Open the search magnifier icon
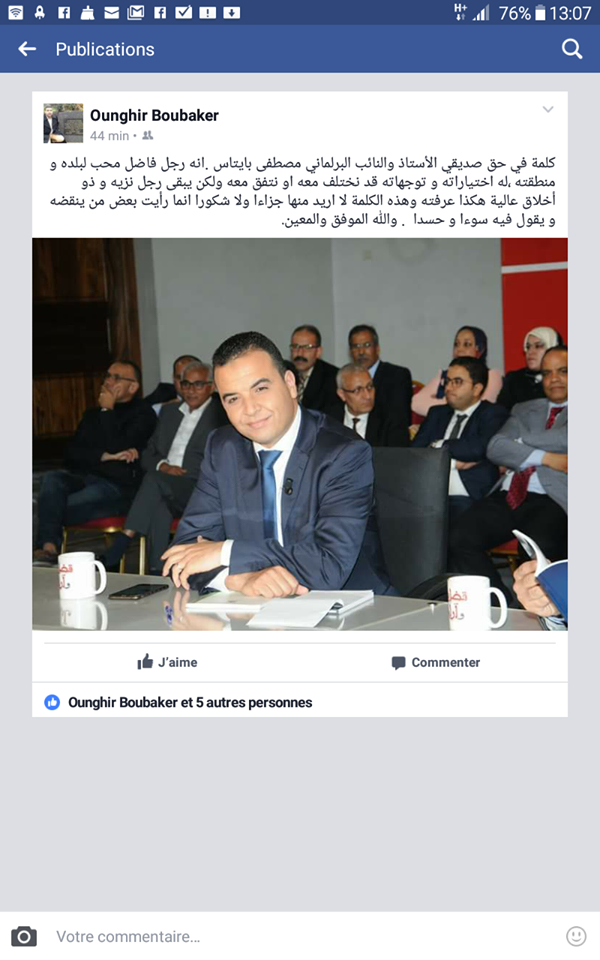Image resolution: width=600 pixels, height=960 pixels. point(572,49)
